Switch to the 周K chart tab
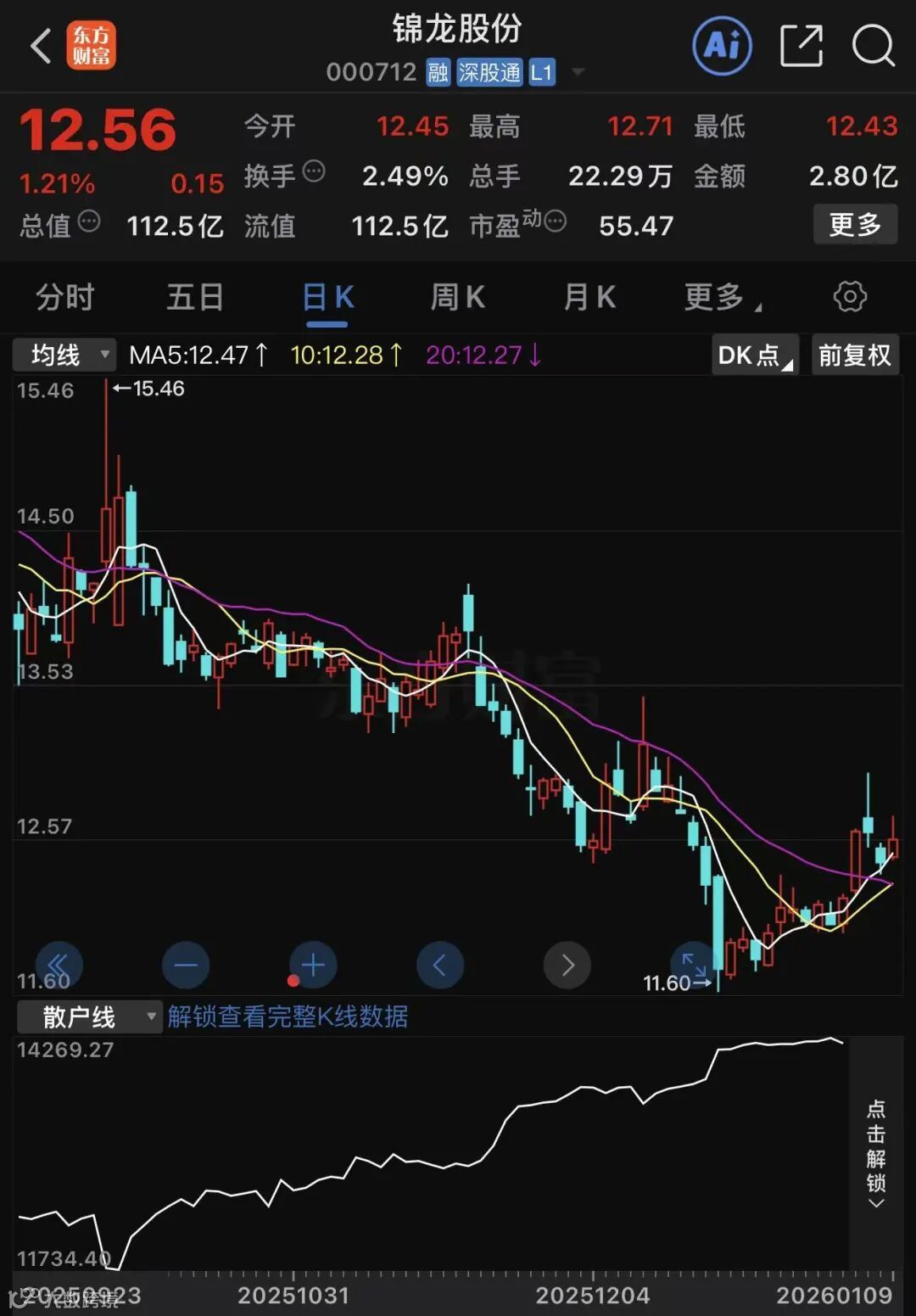The image size is (916, 1316). pyautogui.click(x=458, y=298)
